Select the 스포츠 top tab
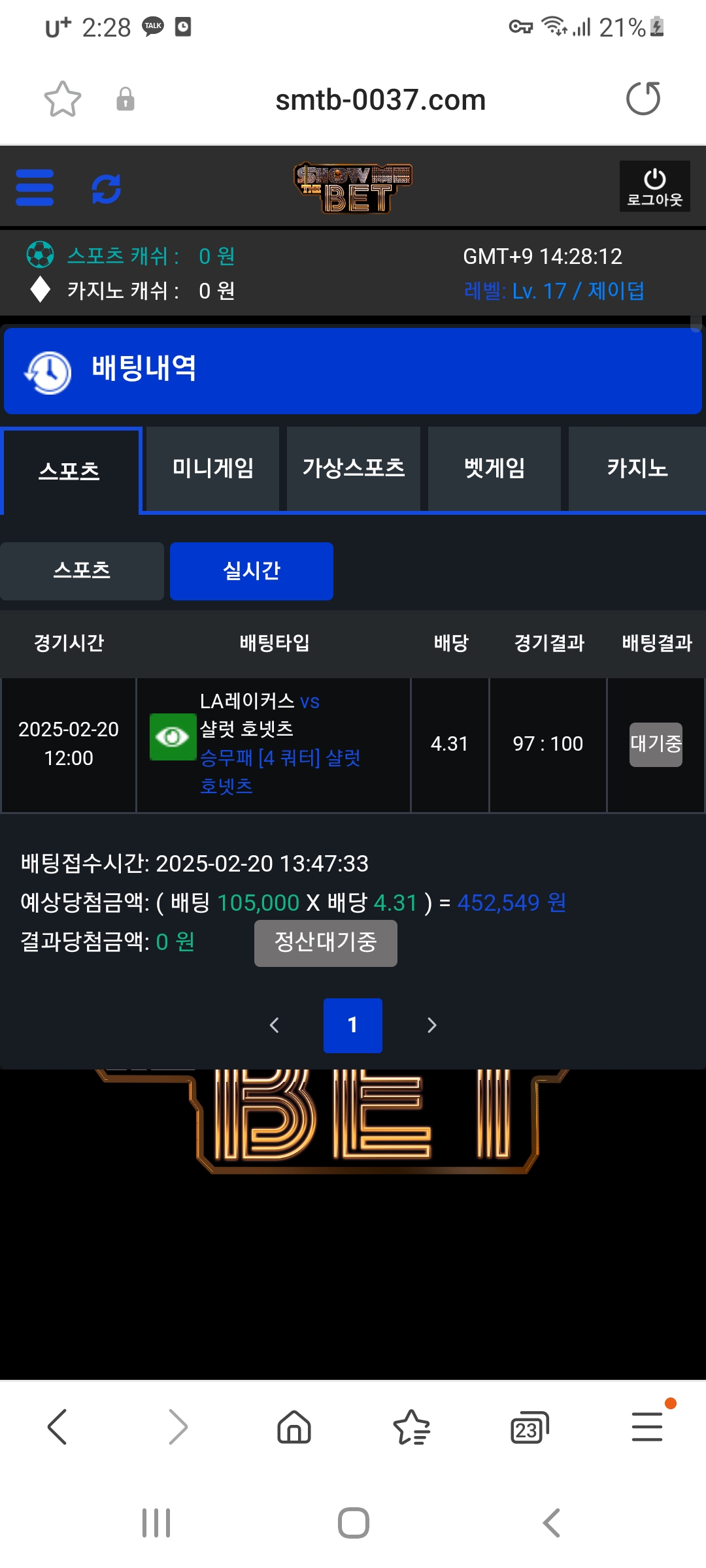Viewport: 706px width, 1568px height. coord(69,470)
